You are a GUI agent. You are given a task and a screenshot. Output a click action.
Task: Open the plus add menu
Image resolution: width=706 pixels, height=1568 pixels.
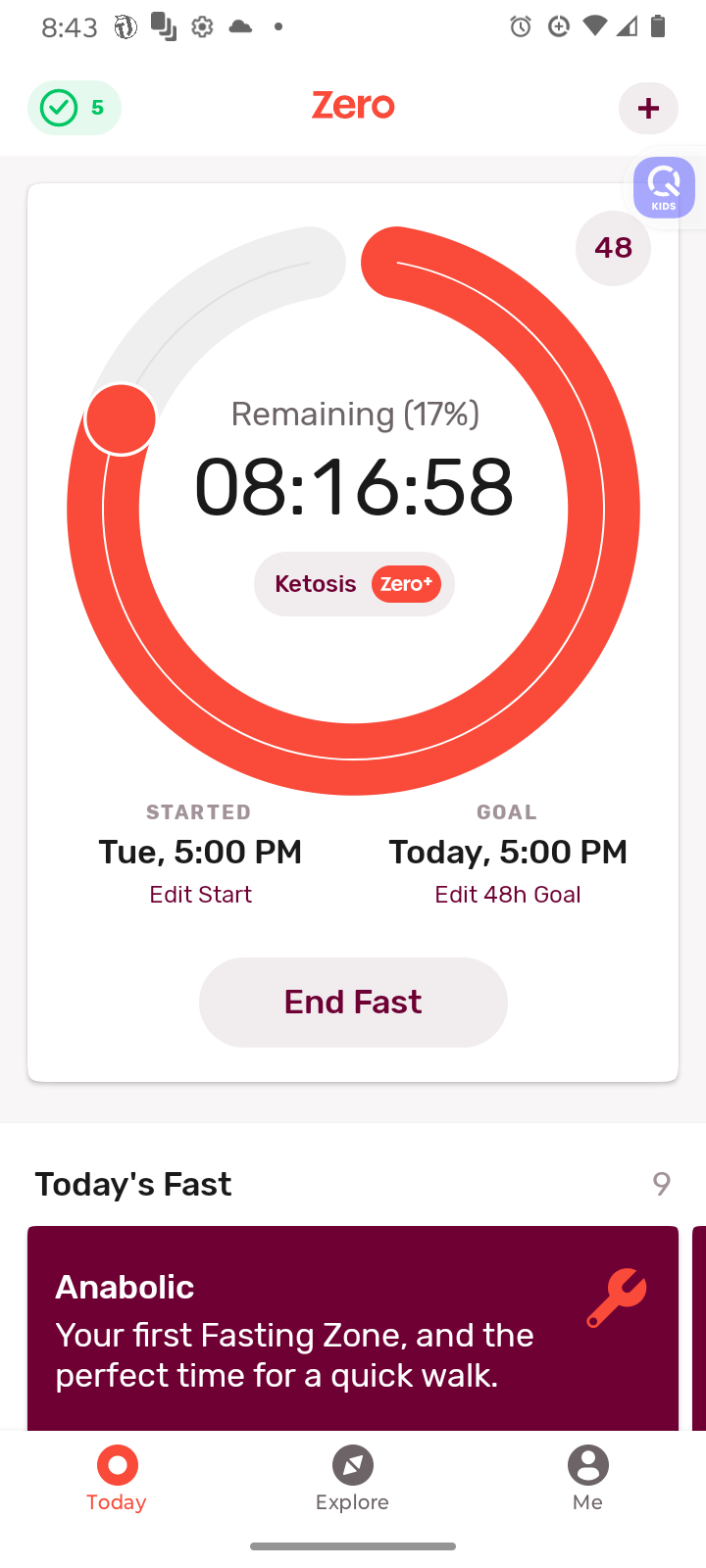648,108
